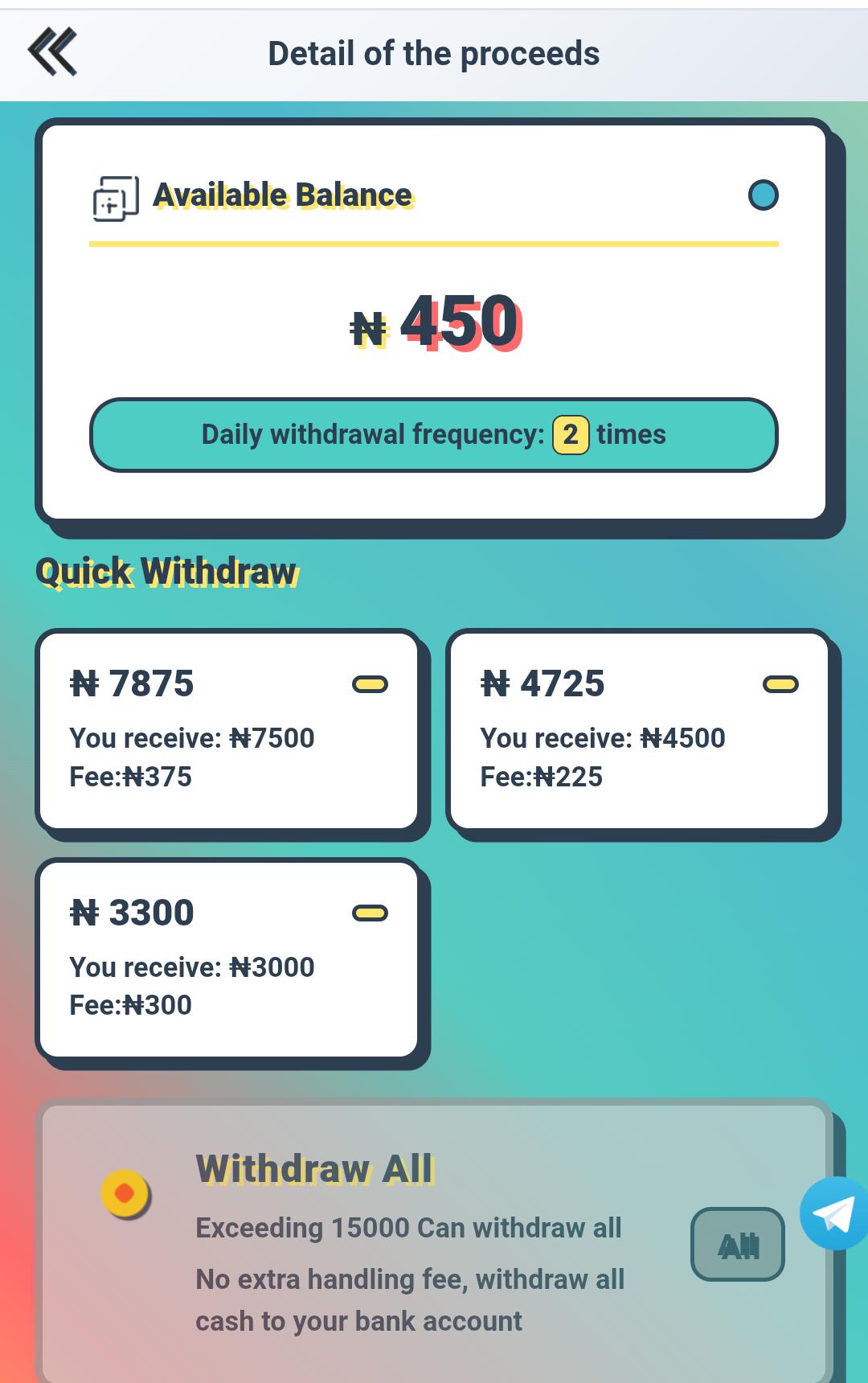Image resolution: width=868 pixels, height=1383 pixels.
Task: Choose the ₦4725 quick withdraw option
Action: point(639,730)
